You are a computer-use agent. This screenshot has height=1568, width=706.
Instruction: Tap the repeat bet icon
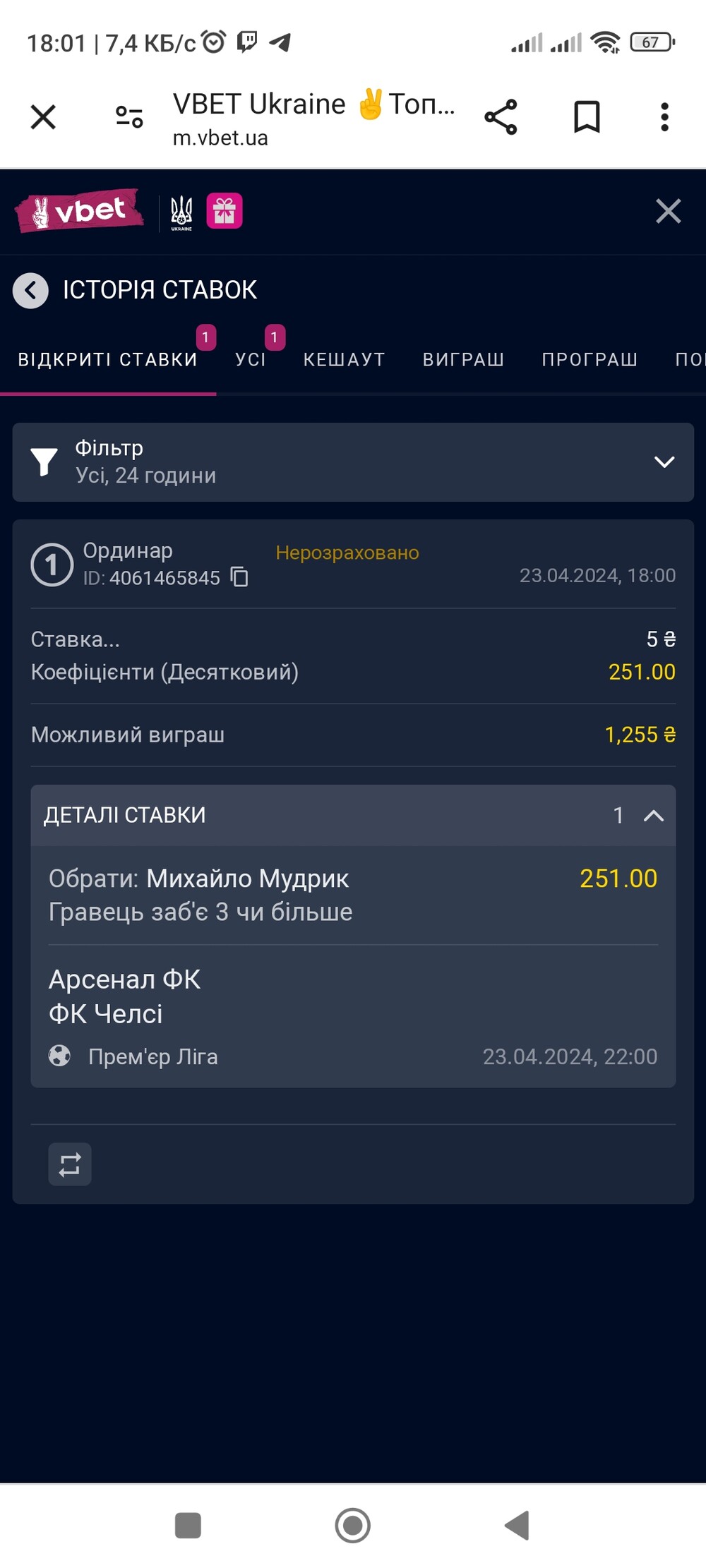coord(70,1164)
